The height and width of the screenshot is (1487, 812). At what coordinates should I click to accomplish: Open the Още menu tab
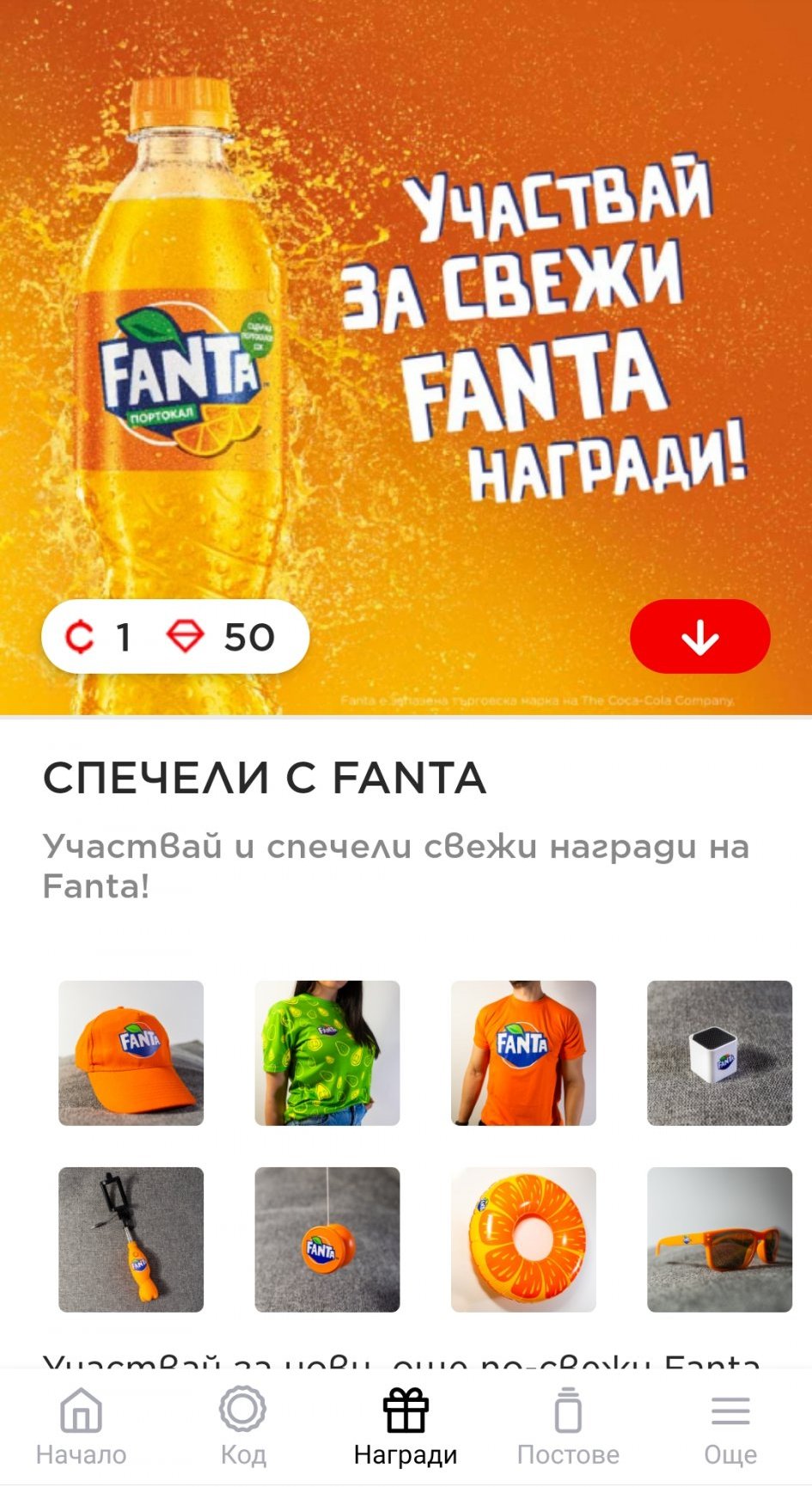730,1426
